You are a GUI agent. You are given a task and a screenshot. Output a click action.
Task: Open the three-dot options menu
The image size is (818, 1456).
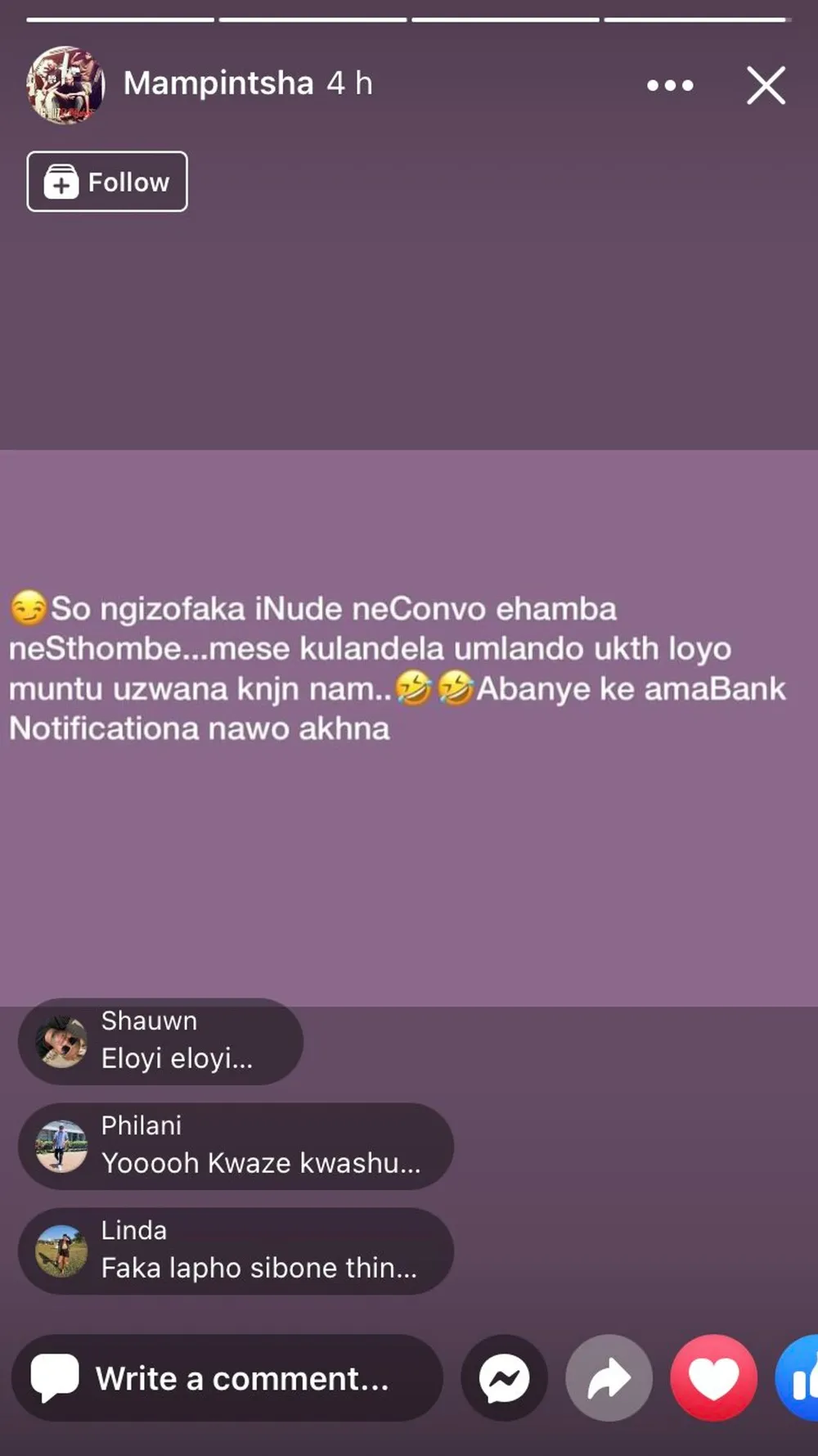670,85
